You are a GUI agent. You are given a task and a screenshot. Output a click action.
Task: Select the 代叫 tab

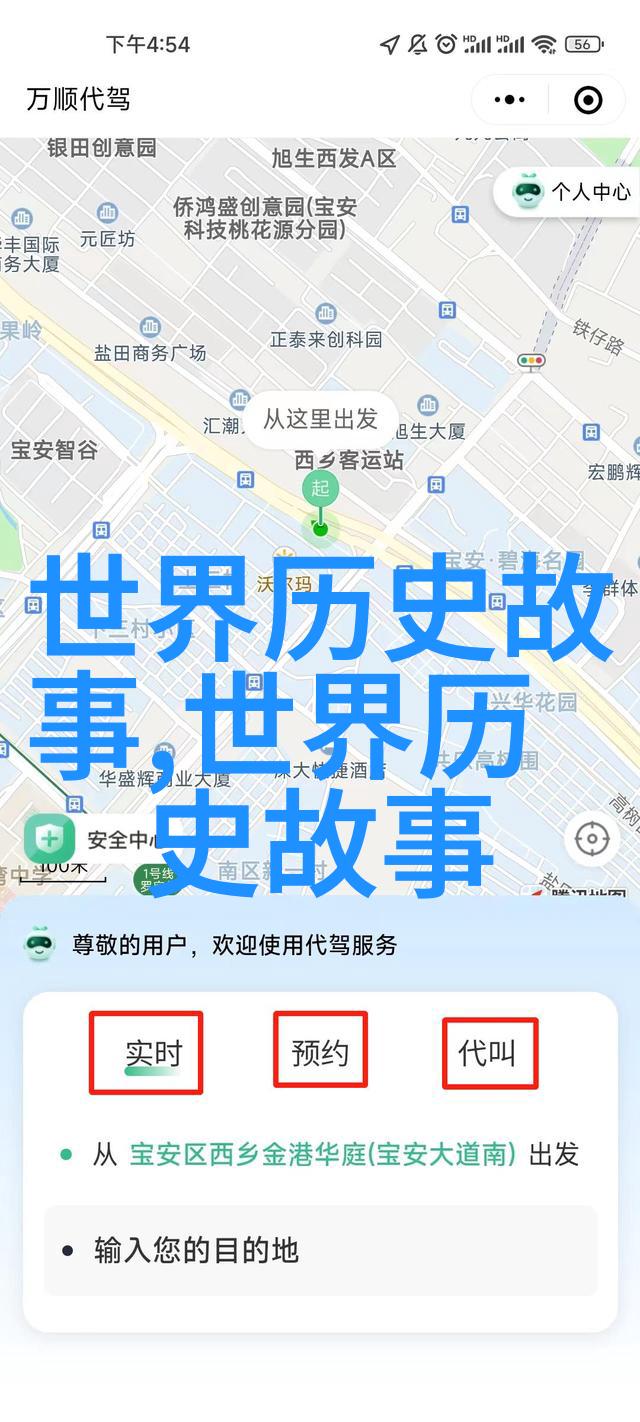(488, 1052)
